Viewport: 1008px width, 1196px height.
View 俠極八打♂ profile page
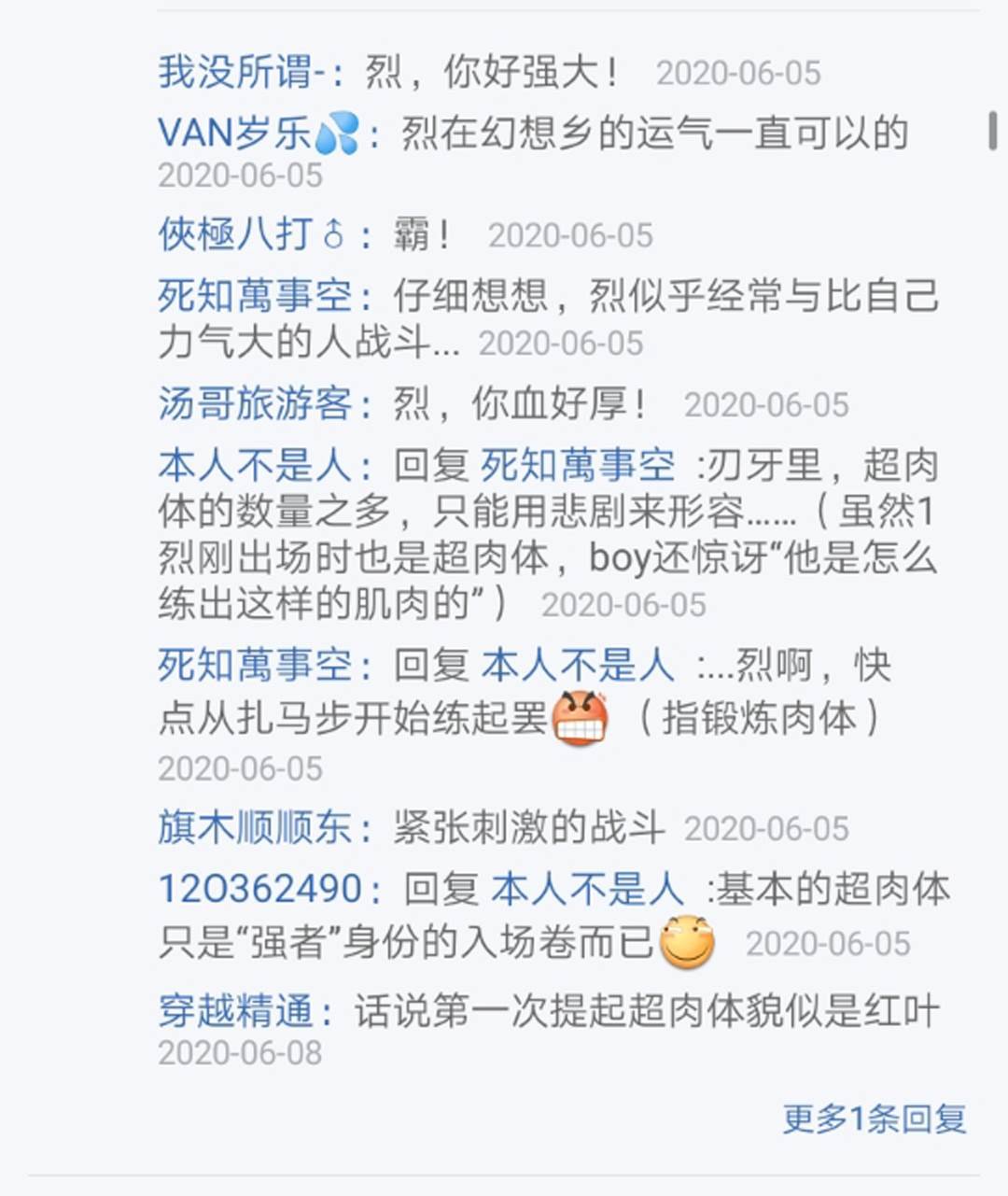coord(252,234)
